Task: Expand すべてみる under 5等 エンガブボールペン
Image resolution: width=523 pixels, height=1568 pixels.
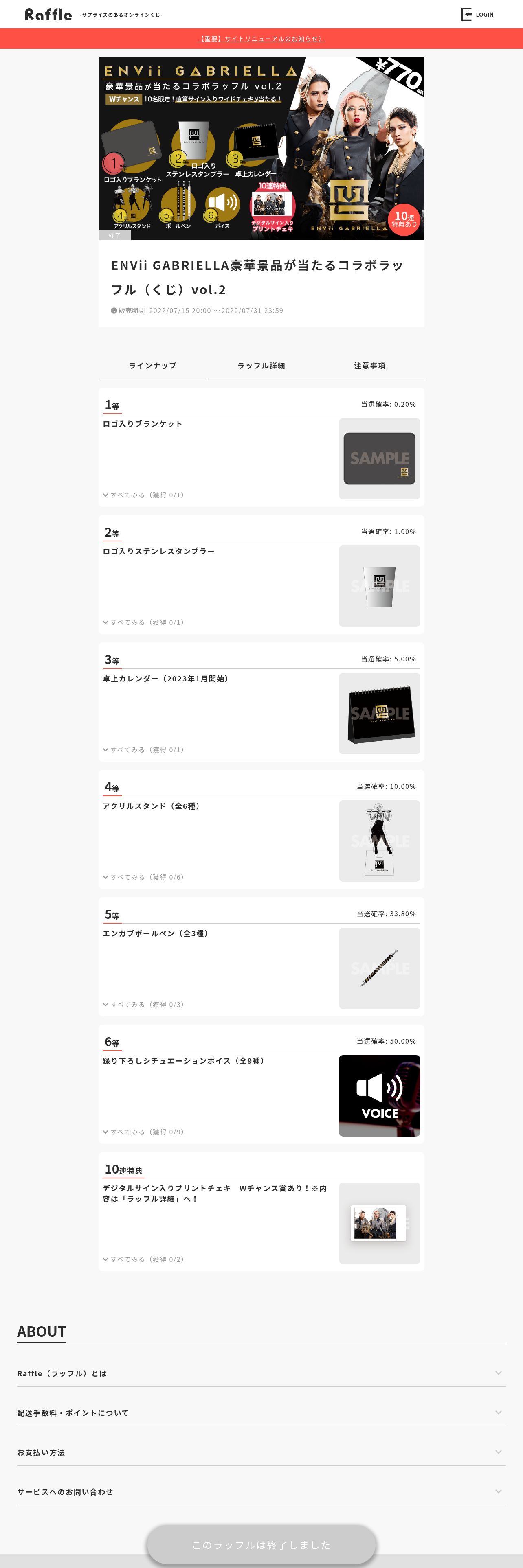Action: pyautogui.click(x=143, y=1004)
